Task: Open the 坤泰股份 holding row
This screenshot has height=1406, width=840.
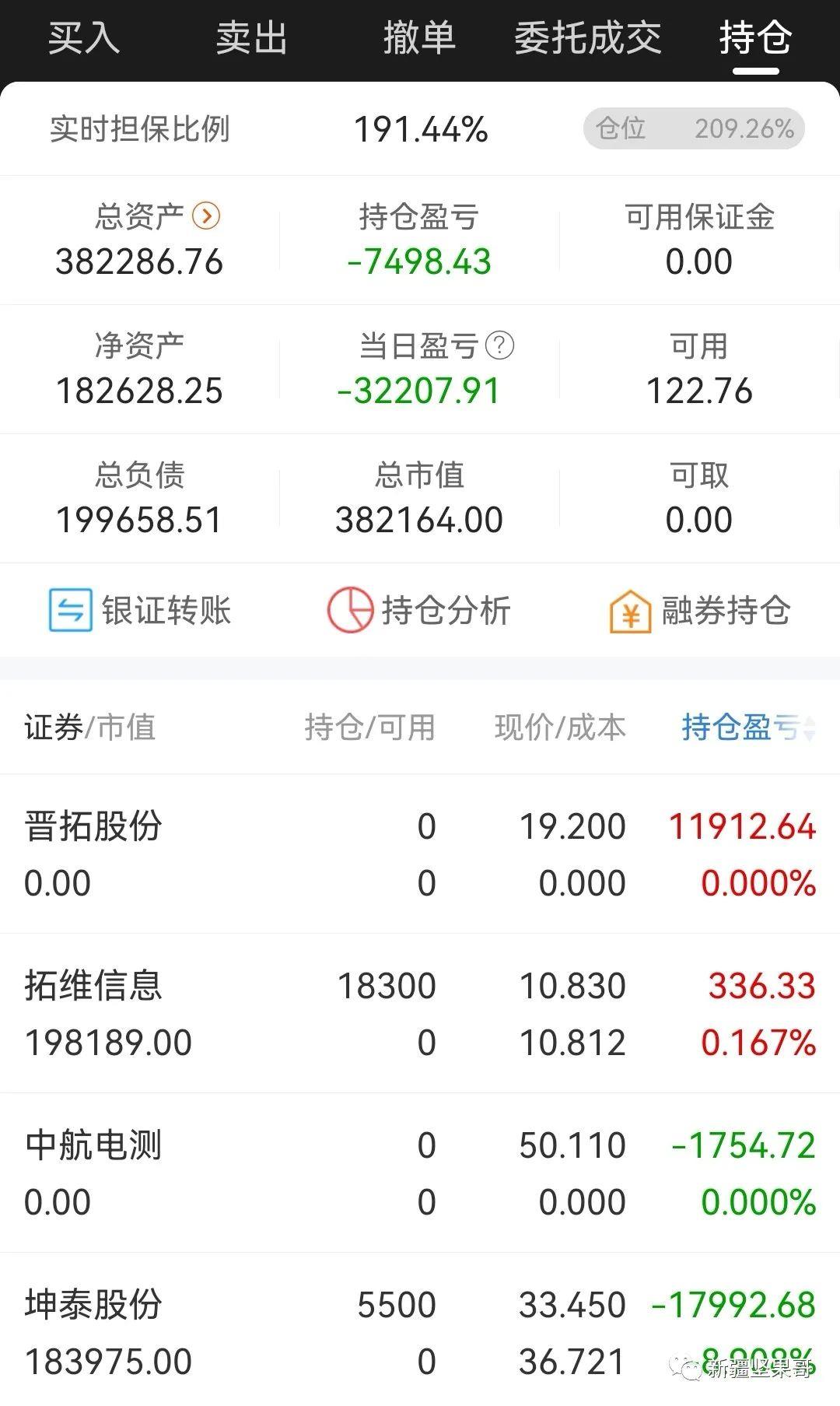Action: tap(420, 1330)
